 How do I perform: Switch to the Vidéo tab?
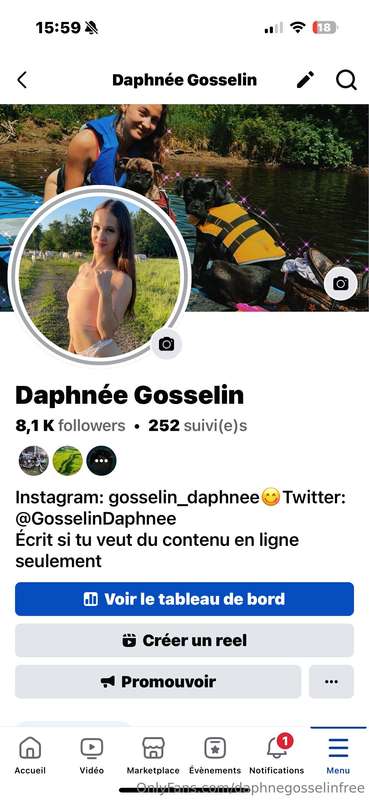(92, 756)
